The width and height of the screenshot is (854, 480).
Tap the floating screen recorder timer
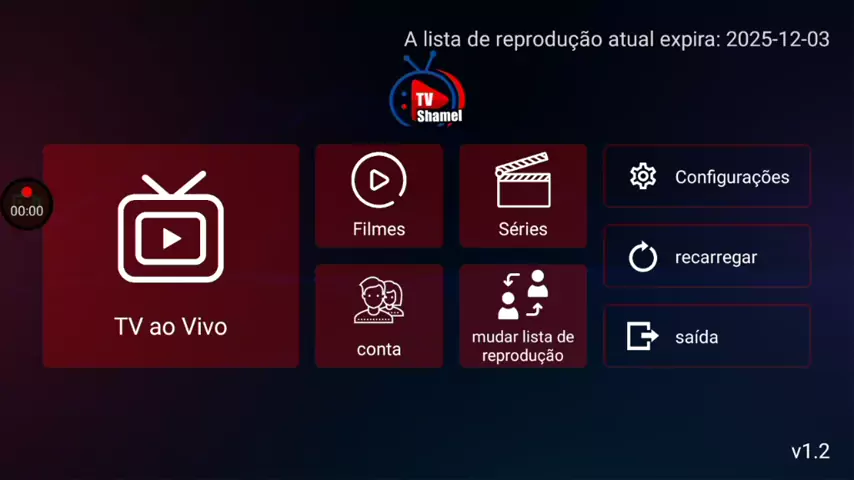pos(27,204)
